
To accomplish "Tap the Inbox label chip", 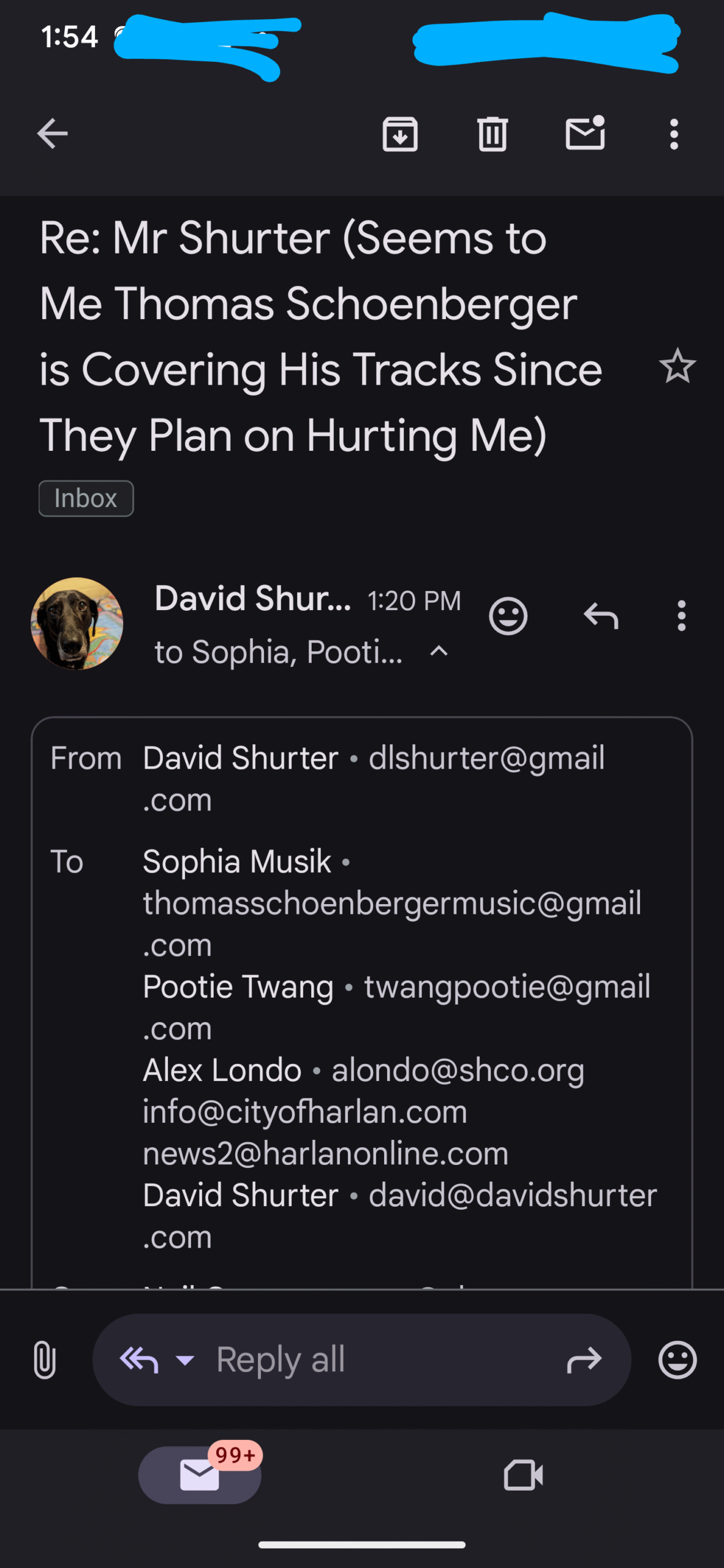I will coord(86,499).
